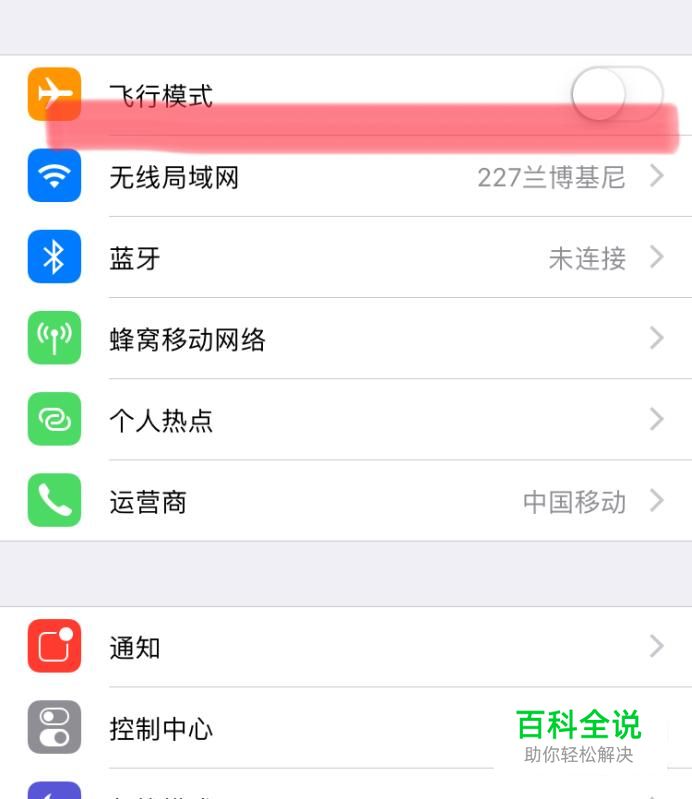Open 运营商 carrier settings
This screenshot has width=692, height=799.
346,501
